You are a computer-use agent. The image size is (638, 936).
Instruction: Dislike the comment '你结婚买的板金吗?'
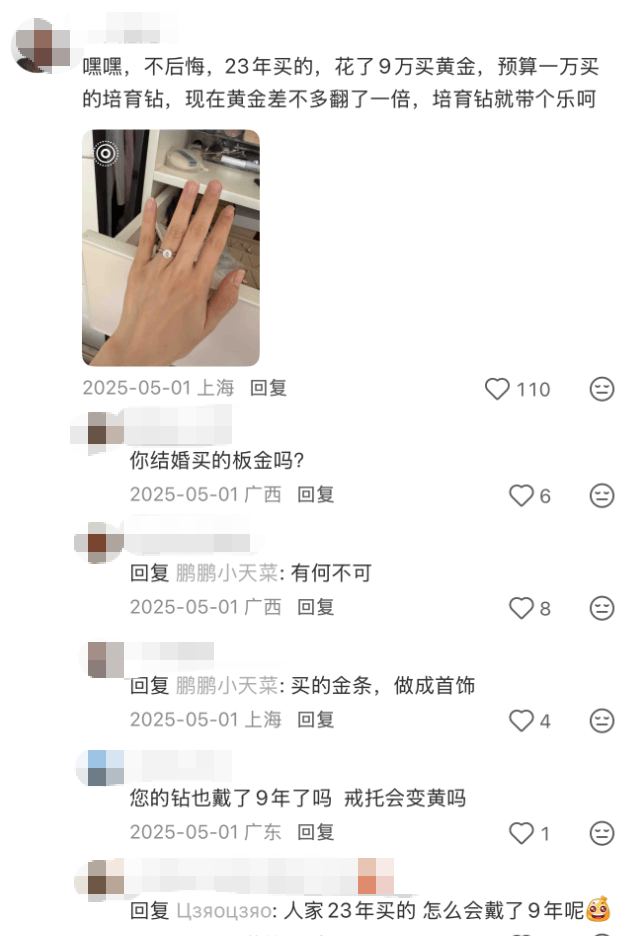click(x=601, y=495)
